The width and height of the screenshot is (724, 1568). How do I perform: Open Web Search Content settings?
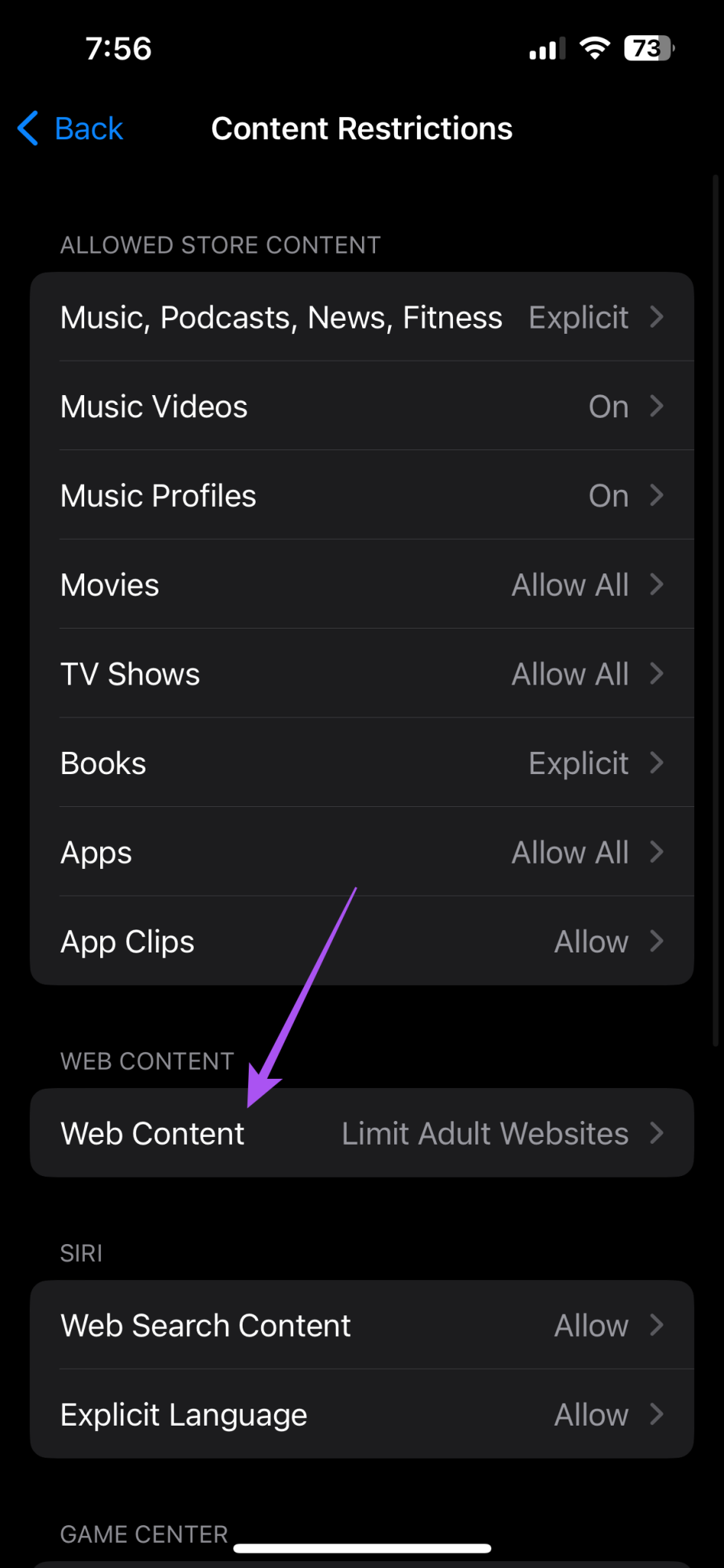[x=361, y=1325]
